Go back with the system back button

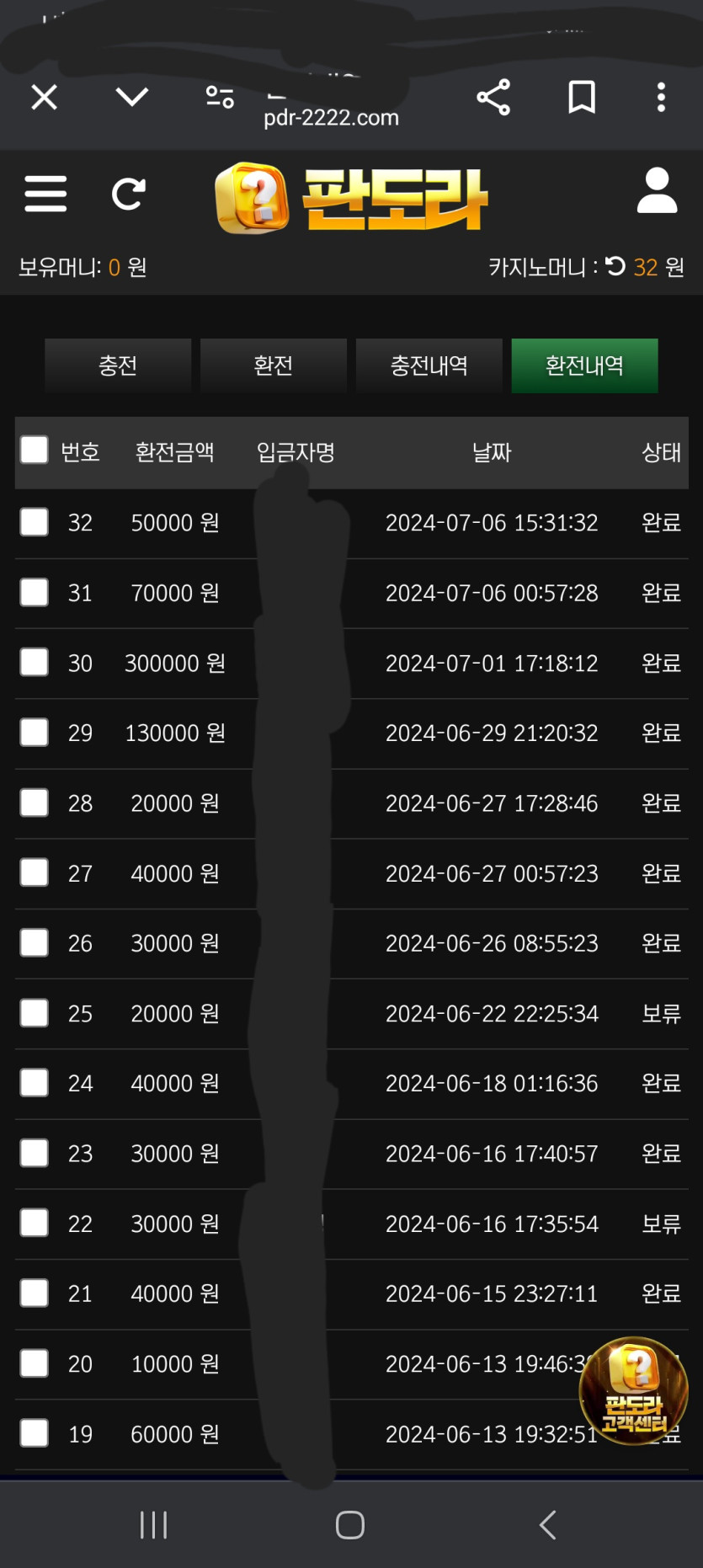point(547,1524)
